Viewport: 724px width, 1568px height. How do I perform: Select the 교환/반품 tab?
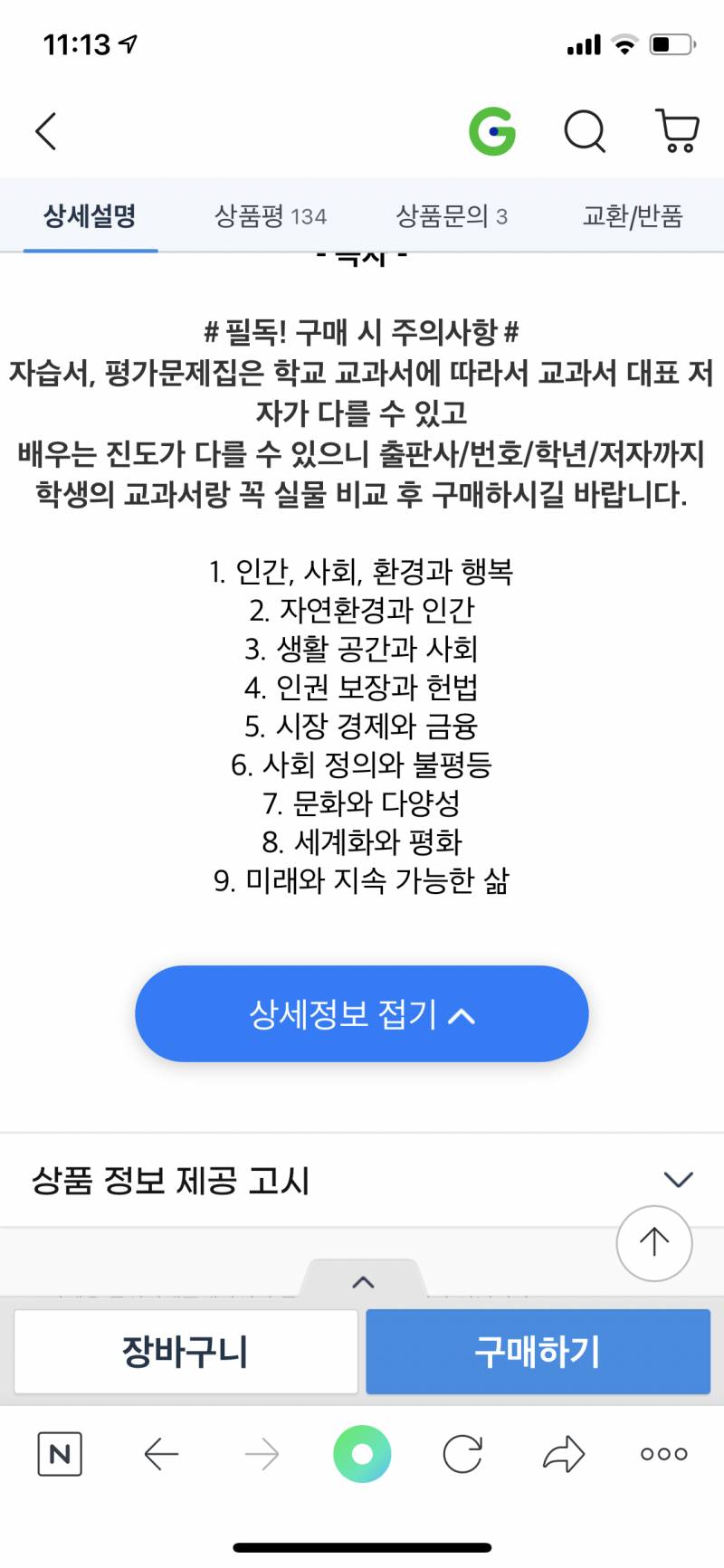633,216
